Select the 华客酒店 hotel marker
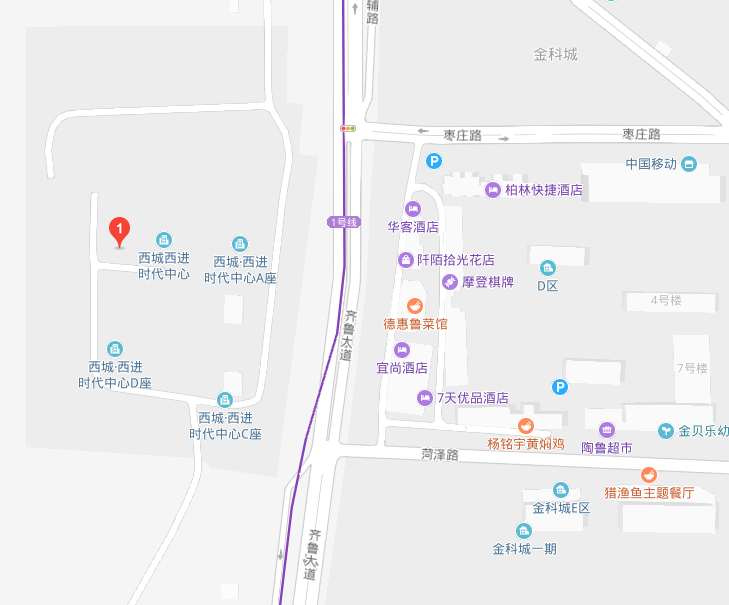This screenshot has width=729, height=605. click(x=412, y=208)
